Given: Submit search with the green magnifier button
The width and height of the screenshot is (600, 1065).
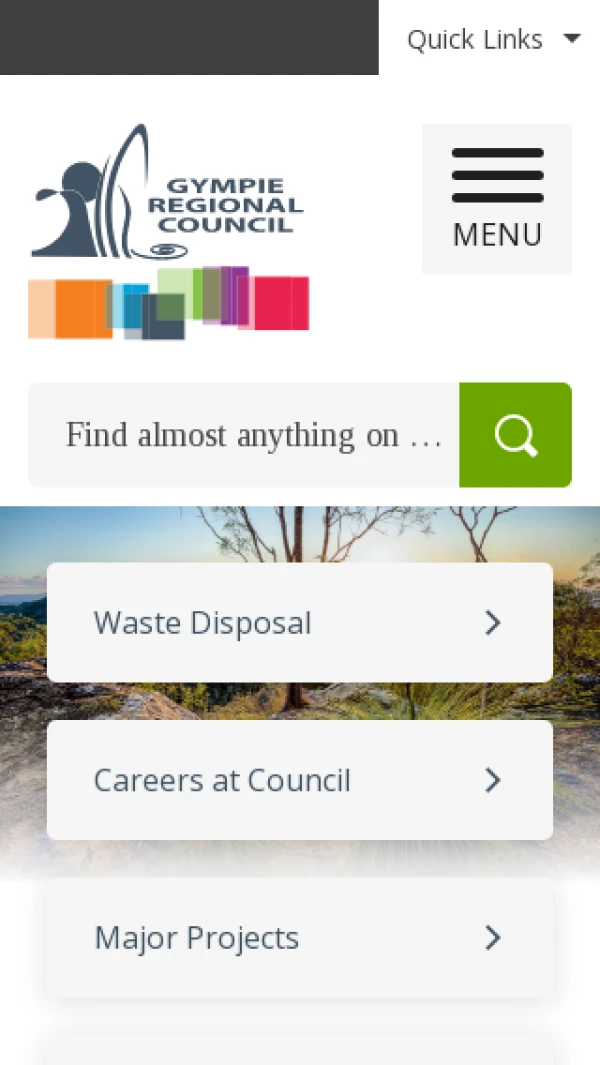Looking at the screenshot, I should [515, 435].
